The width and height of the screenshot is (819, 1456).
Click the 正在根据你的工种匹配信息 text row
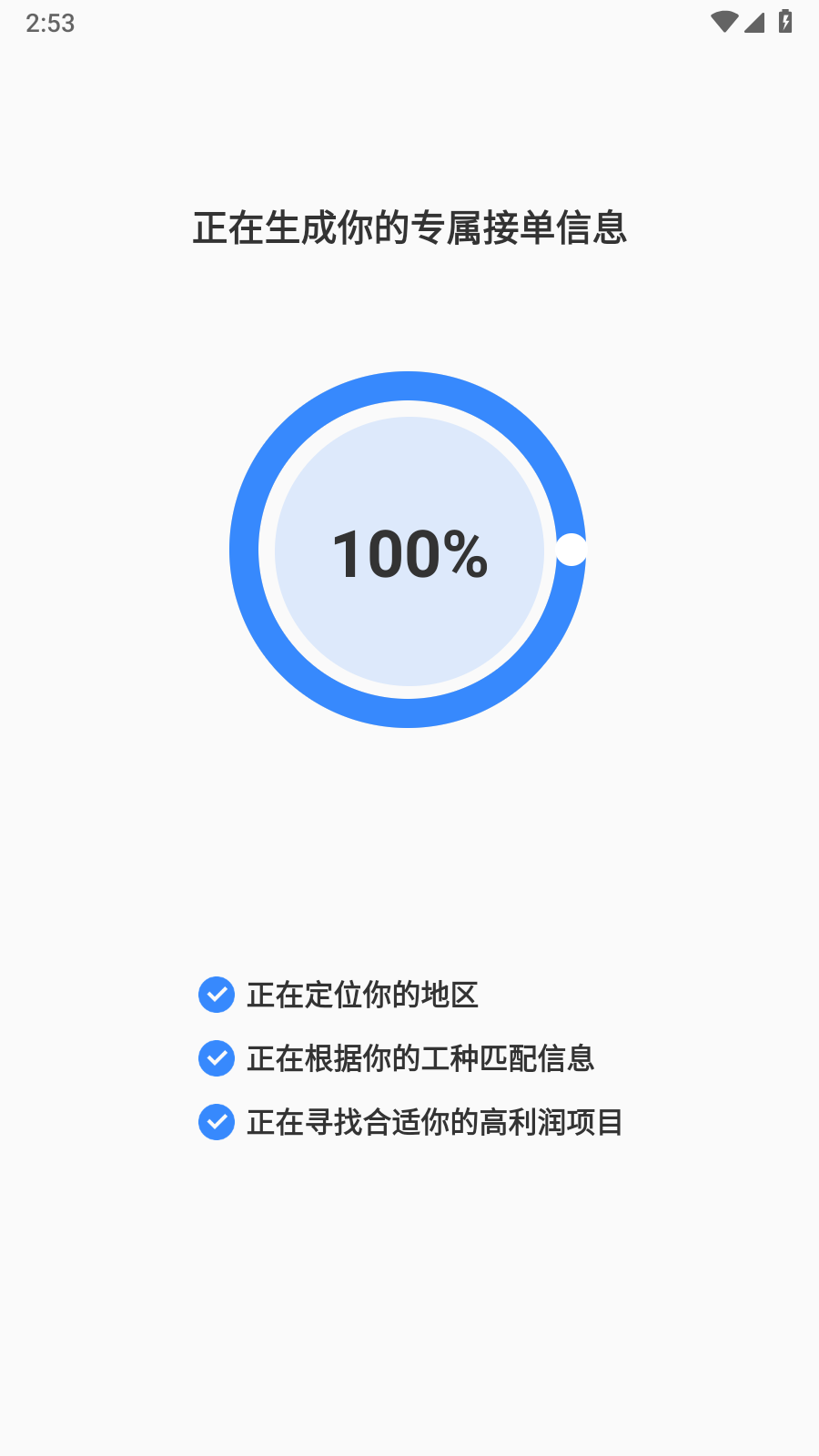tap(420, 1058)
